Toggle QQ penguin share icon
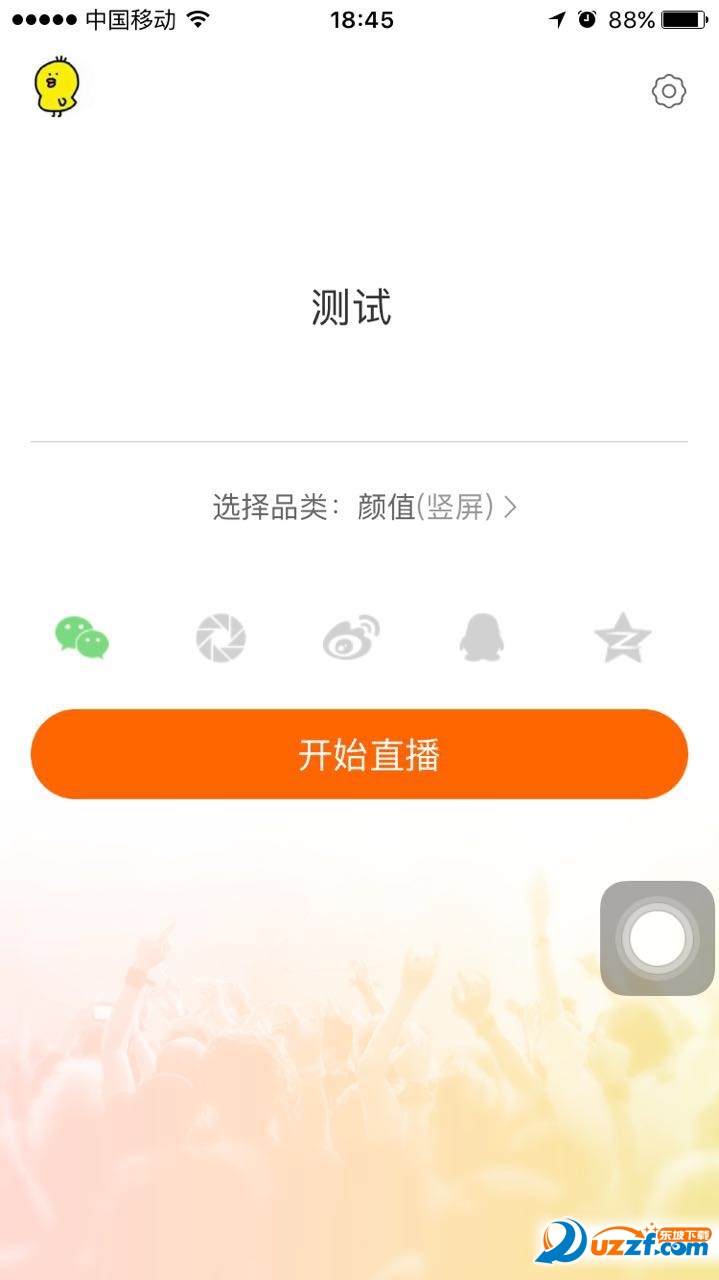 pos(481,638)
